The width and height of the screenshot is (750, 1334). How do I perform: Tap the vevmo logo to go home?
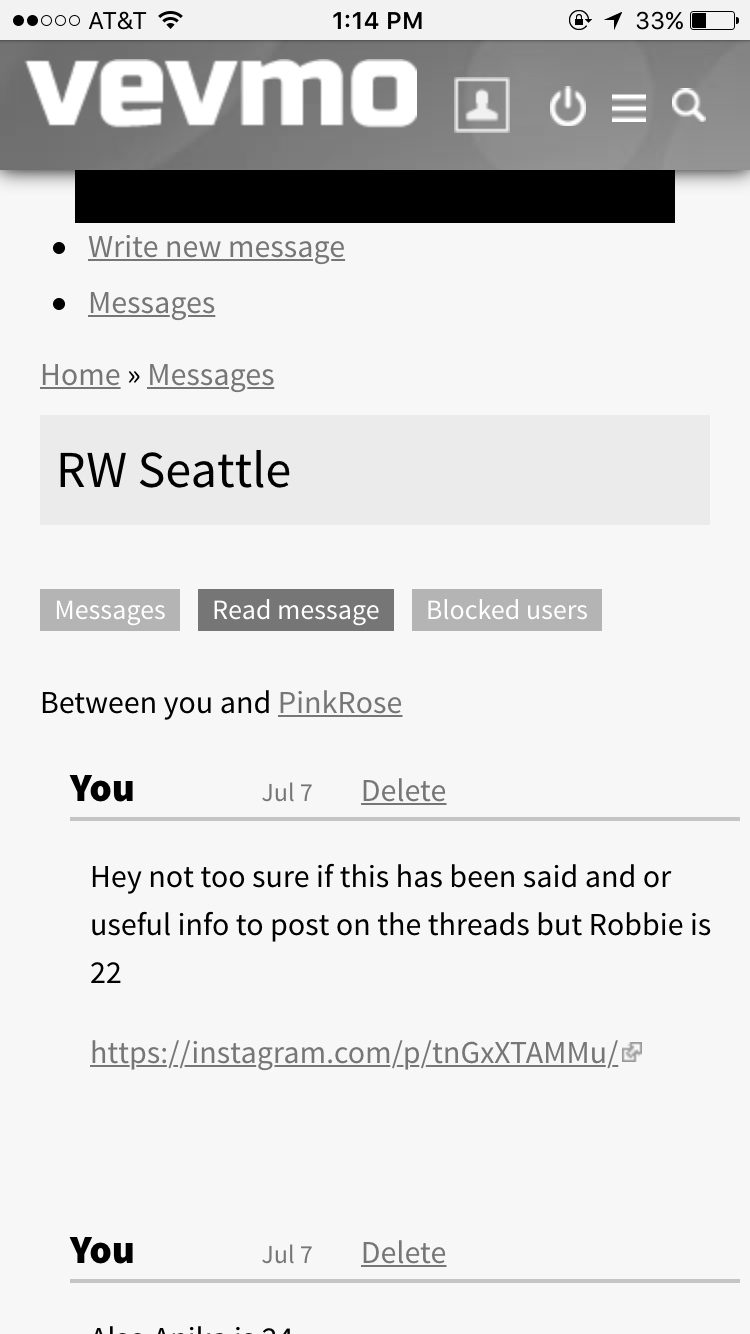[221, 93]
